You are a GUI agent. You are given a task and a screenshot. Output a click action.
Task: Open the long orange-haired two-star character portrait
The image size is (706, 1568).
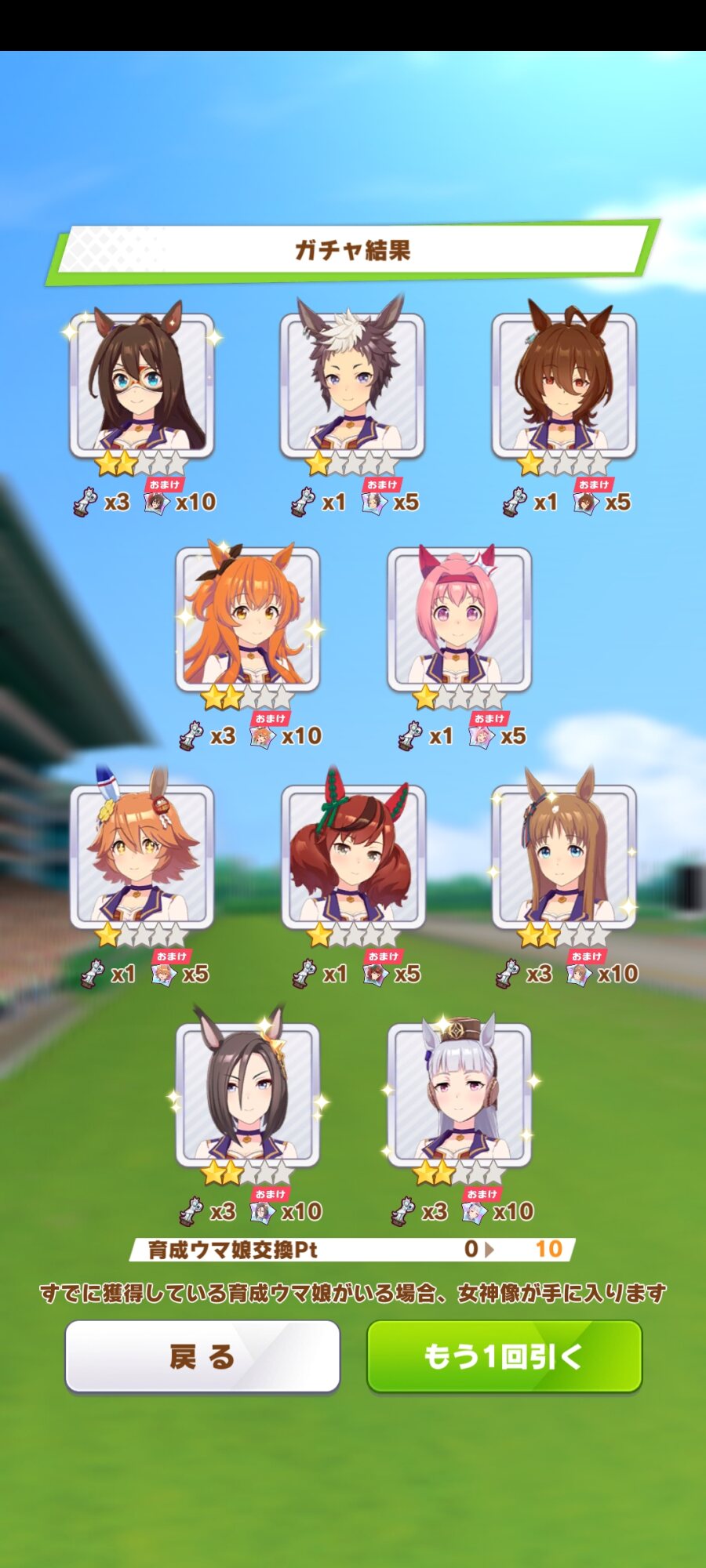point(247,619)
